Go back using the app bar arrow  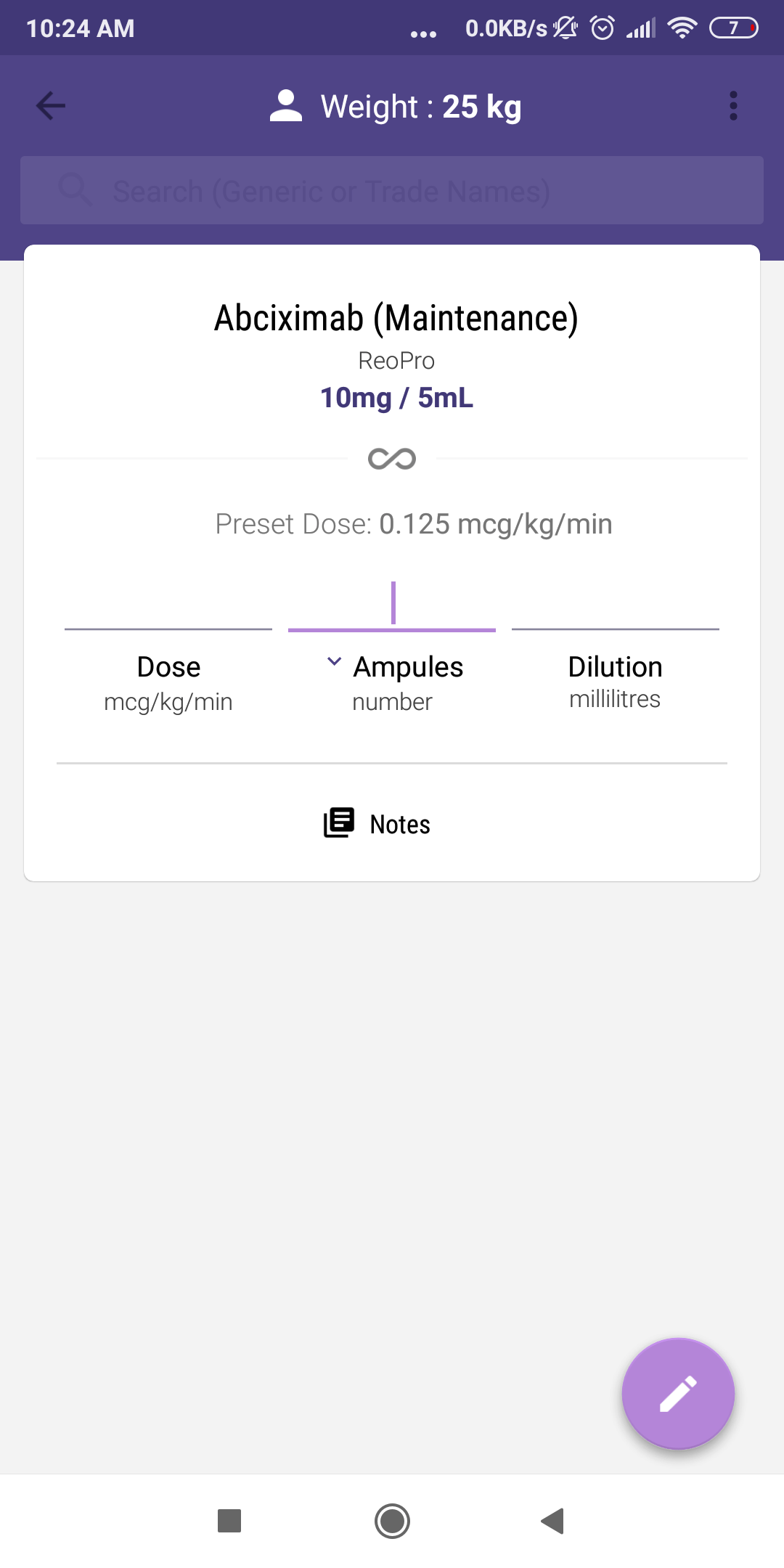click(x=51, y=106)
